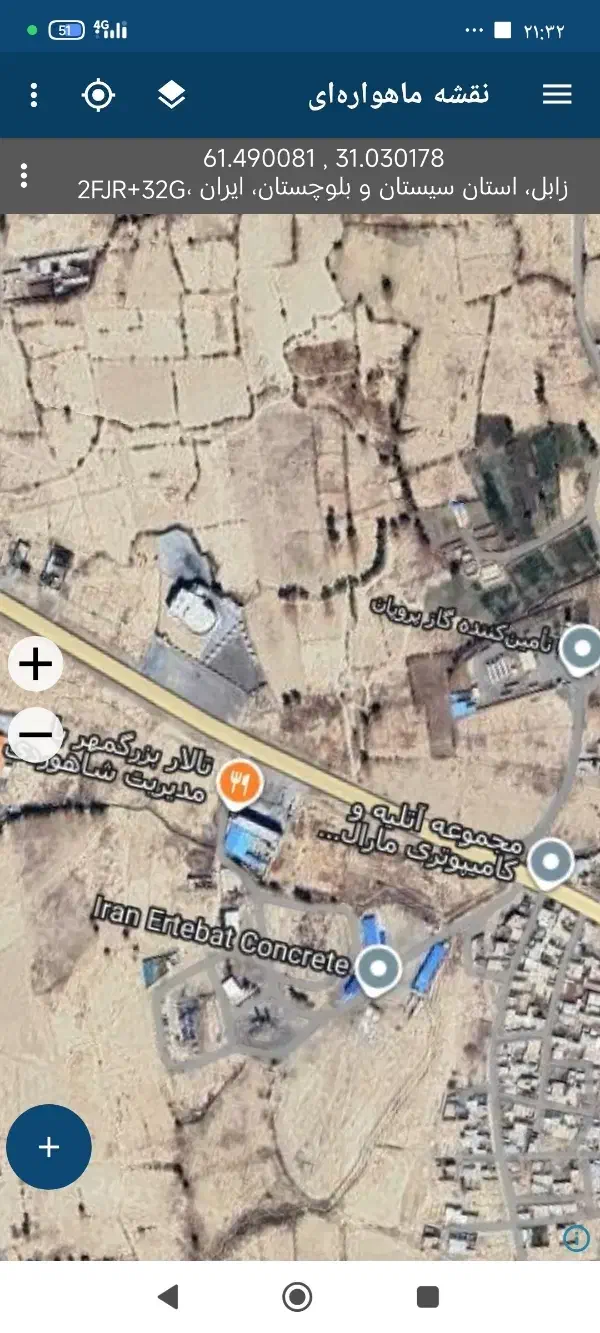Zoom out of the map

pos(36,735)
